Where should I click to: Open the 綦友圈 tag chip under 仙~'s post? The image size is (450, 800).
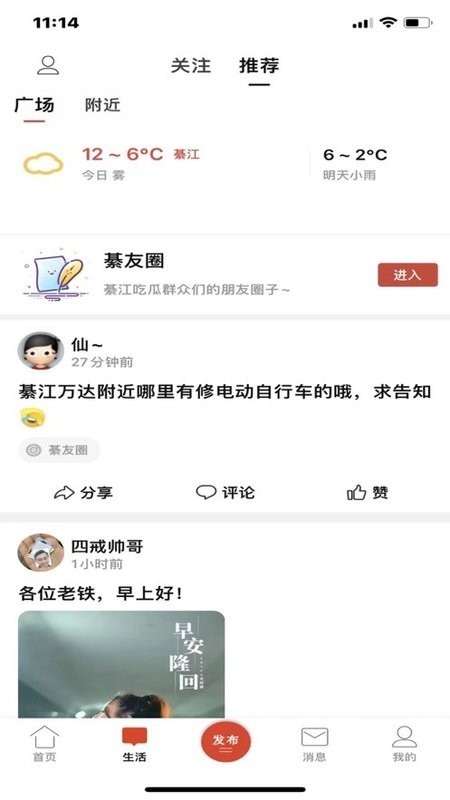pyautogui.click(x=59, y=450)
